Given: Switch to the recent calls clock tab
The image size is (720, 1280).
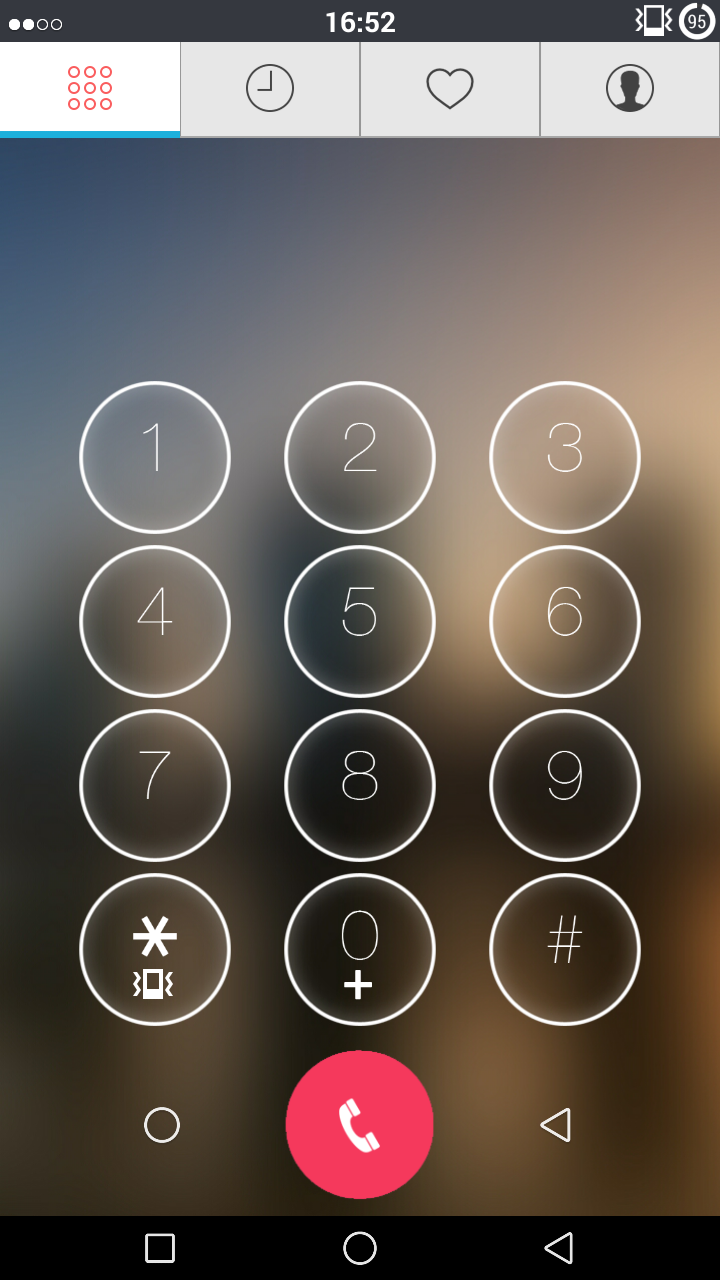Looking at the screenshot, I should (x=270, y=88).
